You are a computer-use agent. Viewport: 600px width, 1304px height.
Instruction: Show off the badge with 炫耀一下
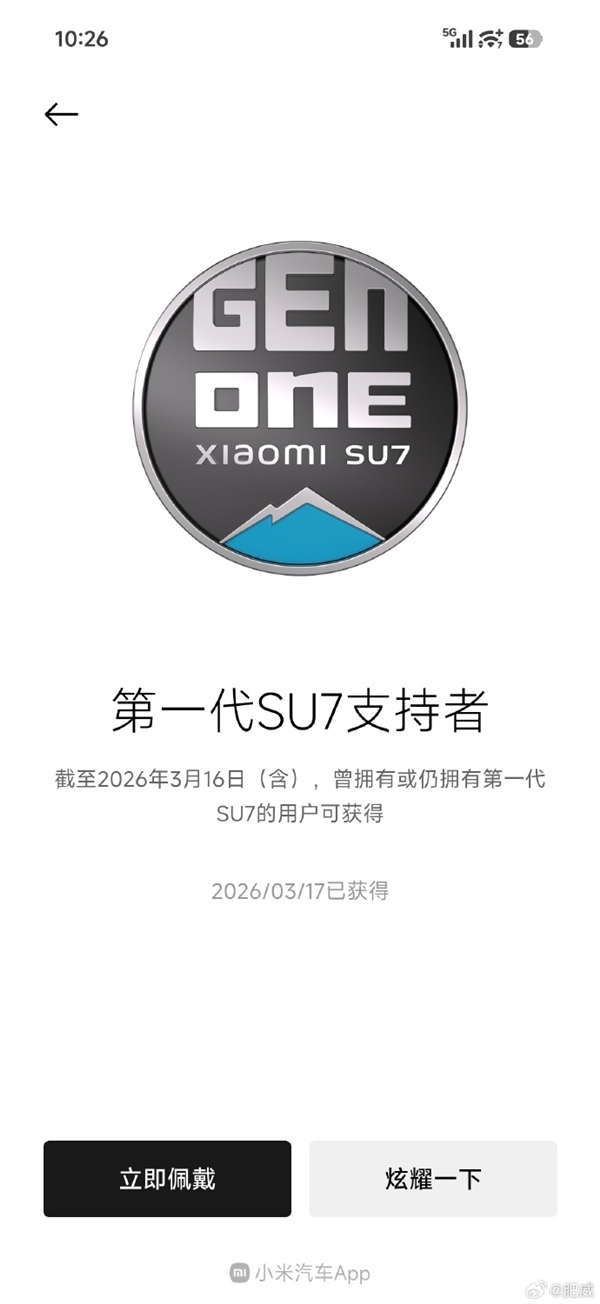(x=433, y=1178)
